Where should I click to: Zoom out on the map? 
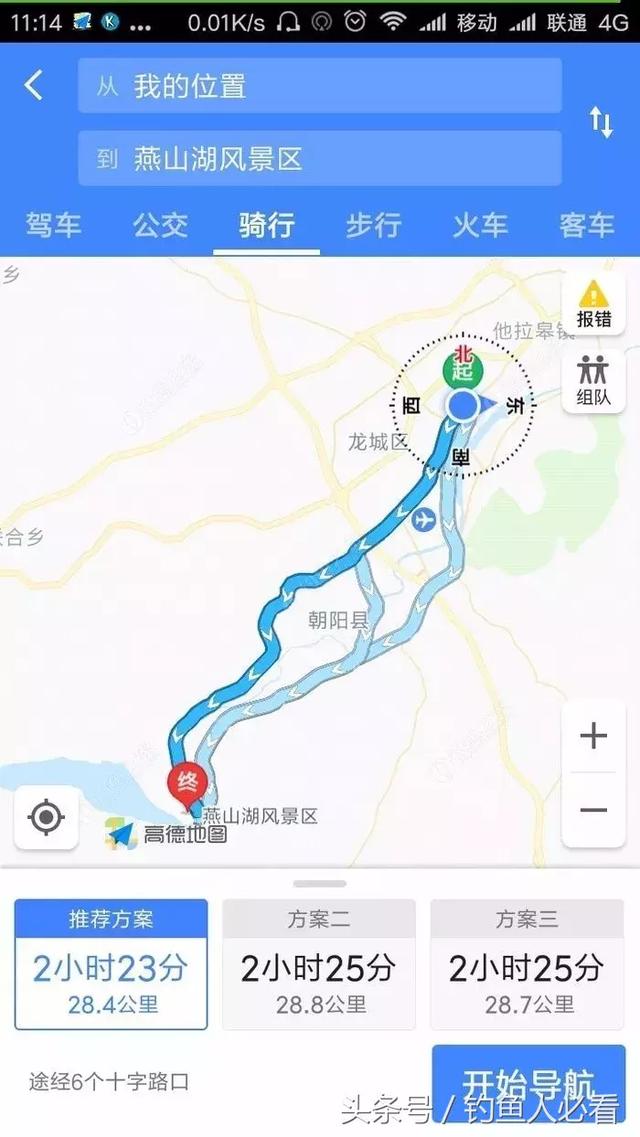pyautogui.click(x=594, y=810)
